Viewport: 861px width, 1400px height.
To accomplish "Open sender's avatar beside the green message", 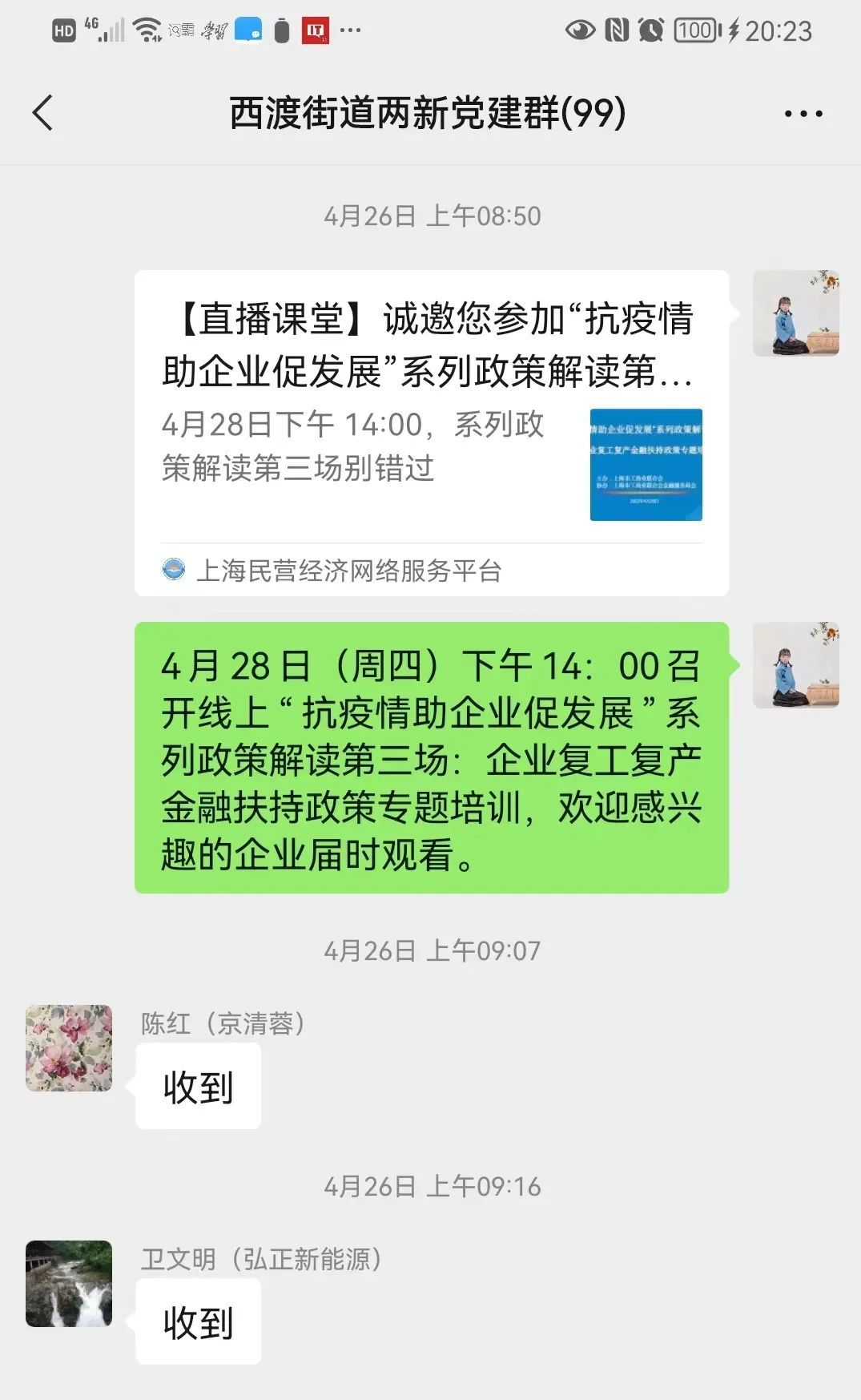I will click(795, 665).
